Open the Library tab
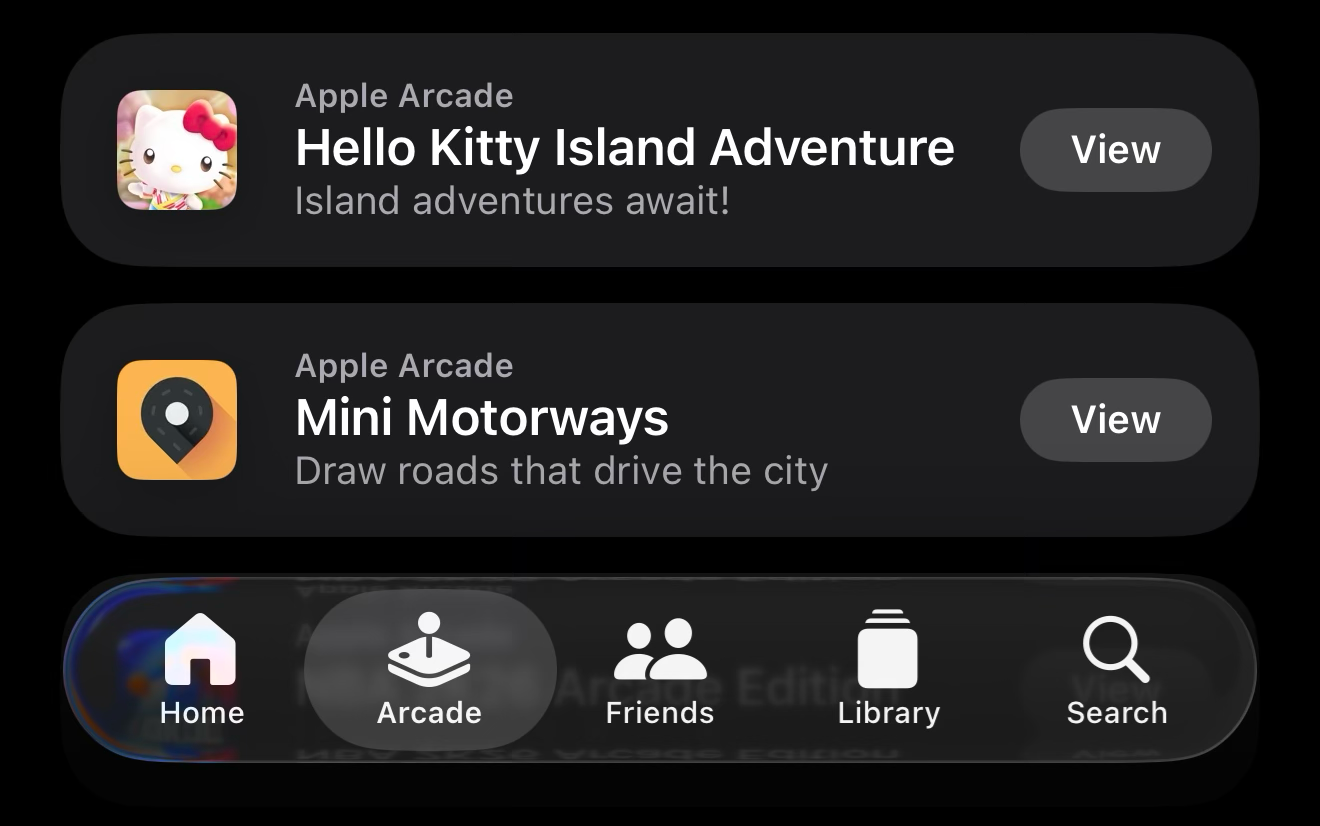Viewport: 1320px width, 826px height. [888, 670]
